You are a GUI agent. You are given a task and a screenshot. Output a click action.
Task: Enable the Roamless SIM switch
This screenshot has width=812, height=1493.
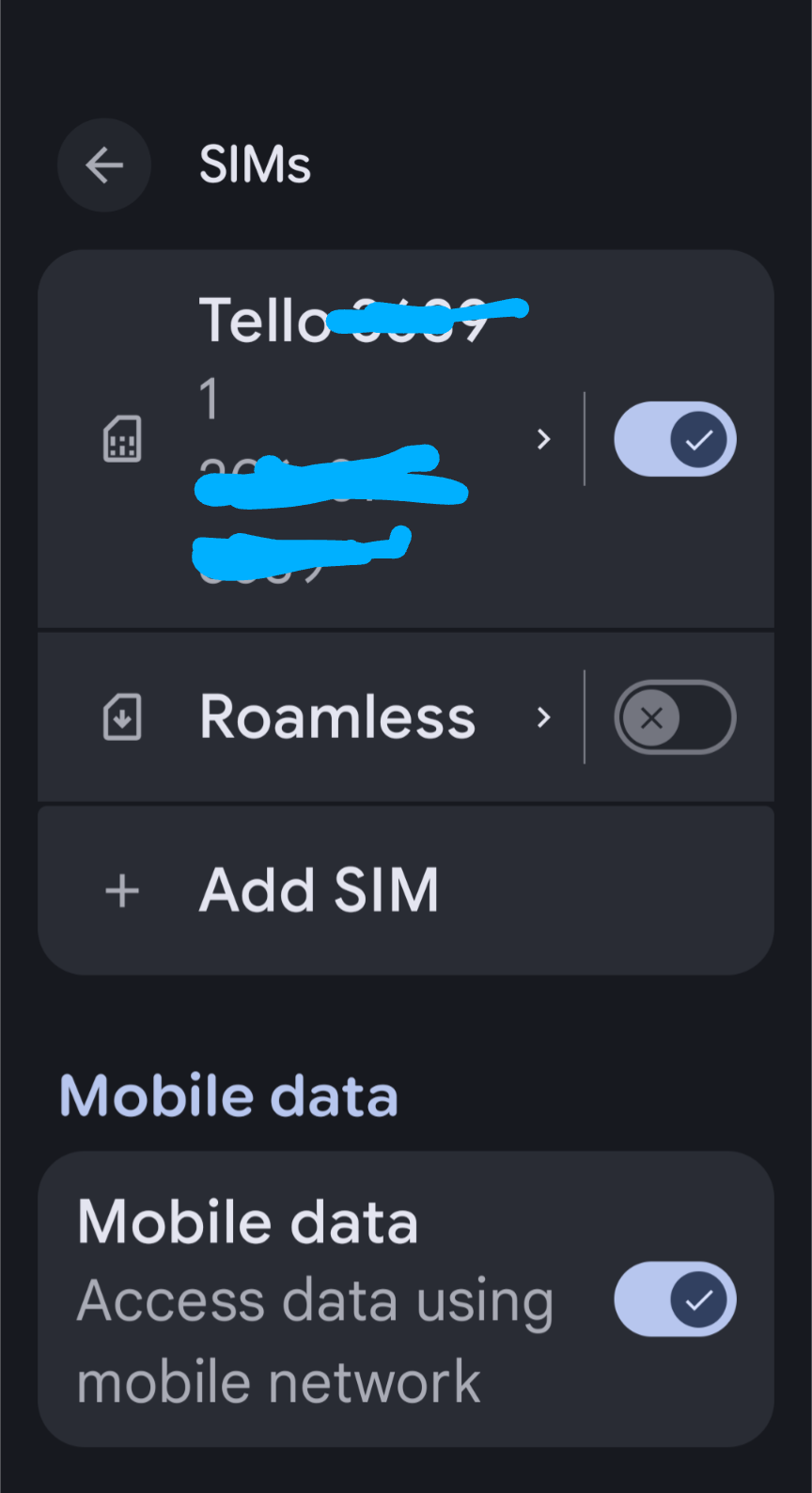pos(675,717)
